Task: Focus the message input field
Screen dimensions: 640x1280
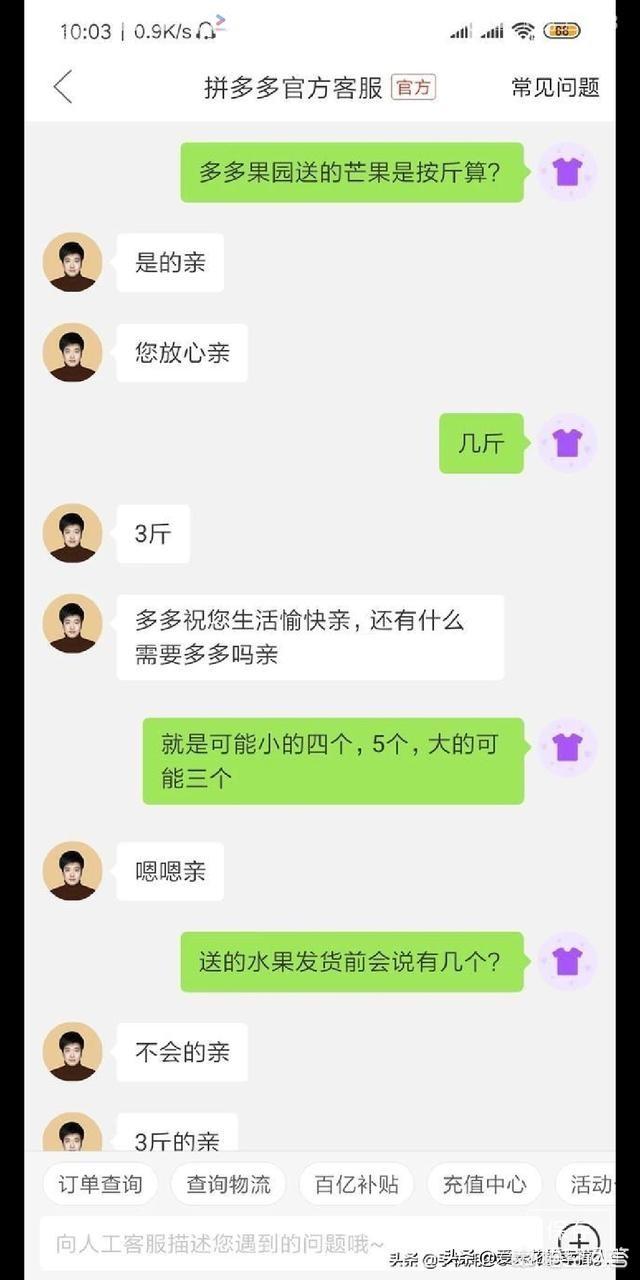Action: tap(280, 1244)
